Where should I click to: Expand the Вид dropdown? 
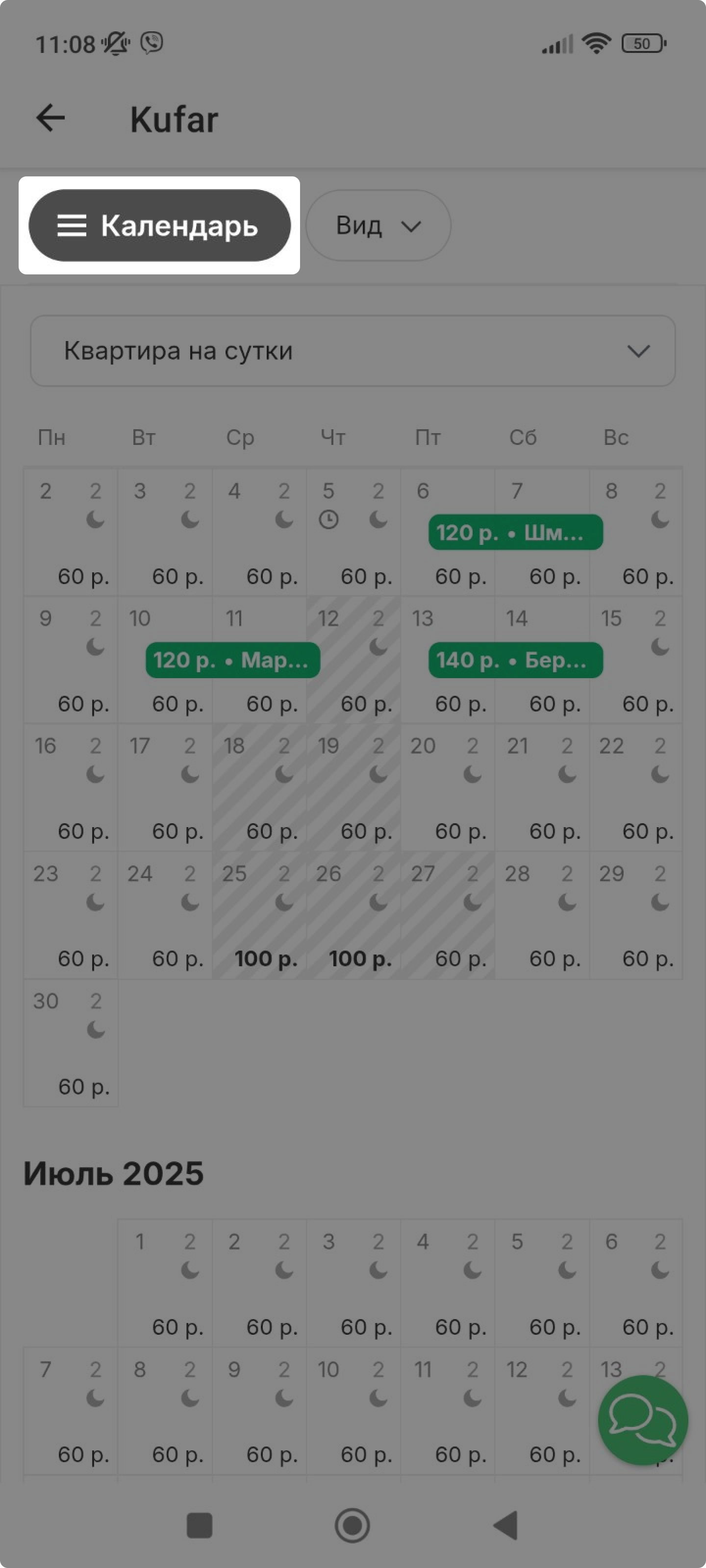(378, 226)
